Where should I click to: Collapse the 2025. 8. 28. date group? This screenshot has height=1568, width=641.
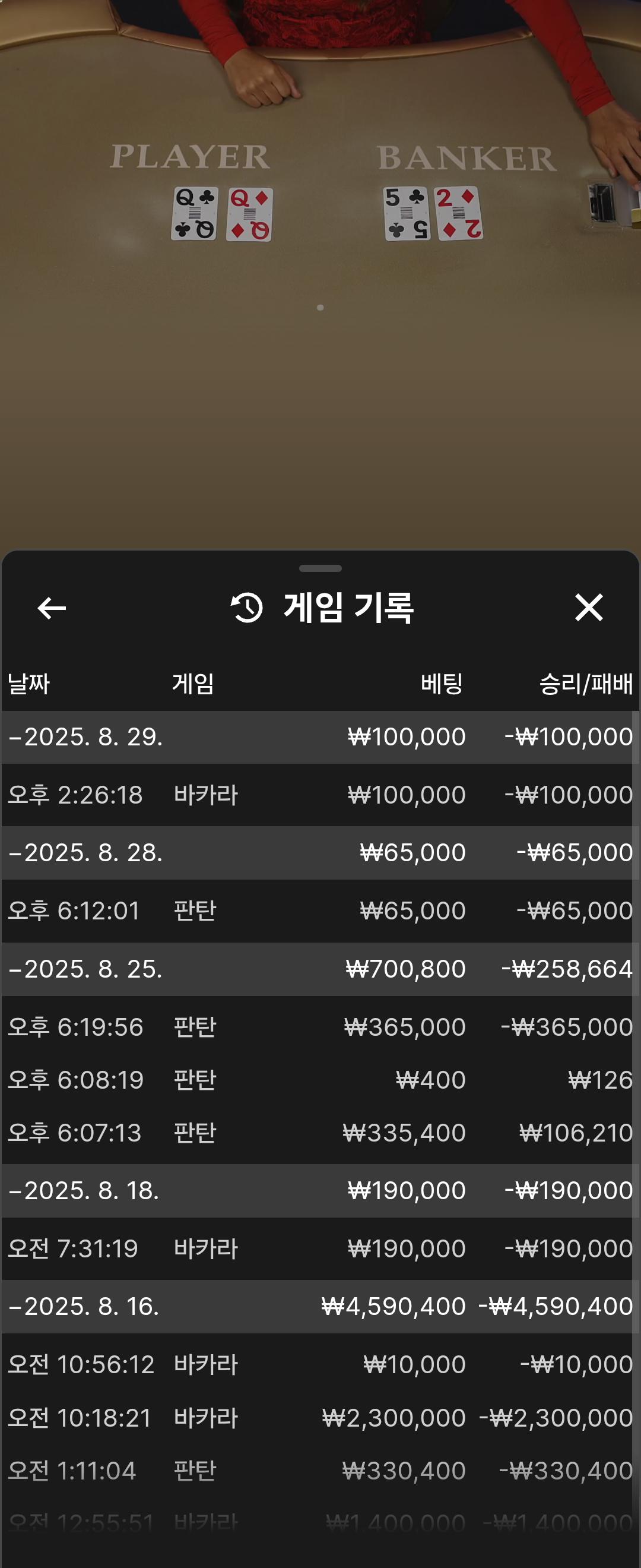(x=85, y=853)
